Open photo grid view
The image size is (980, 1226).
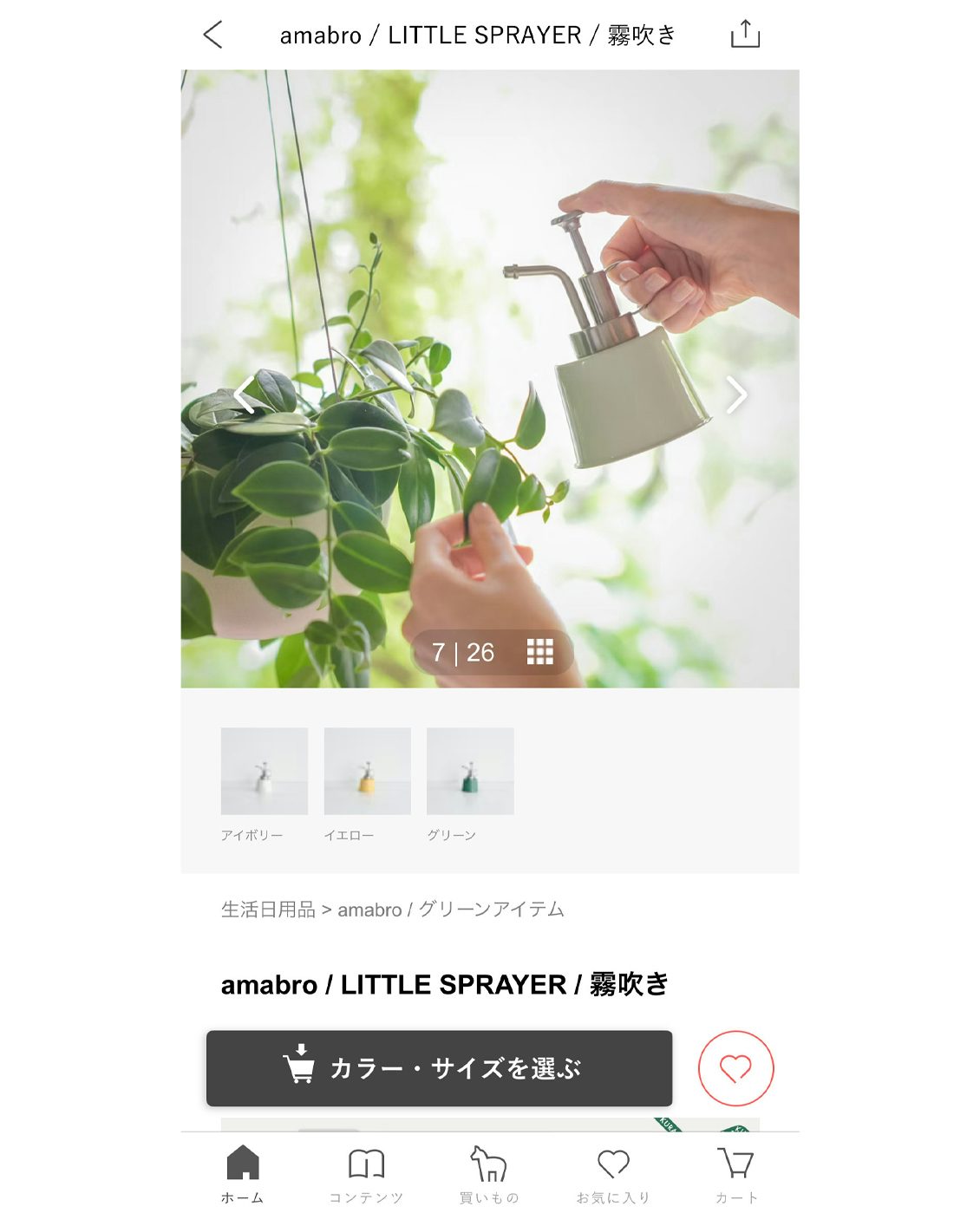click(539, 652)
